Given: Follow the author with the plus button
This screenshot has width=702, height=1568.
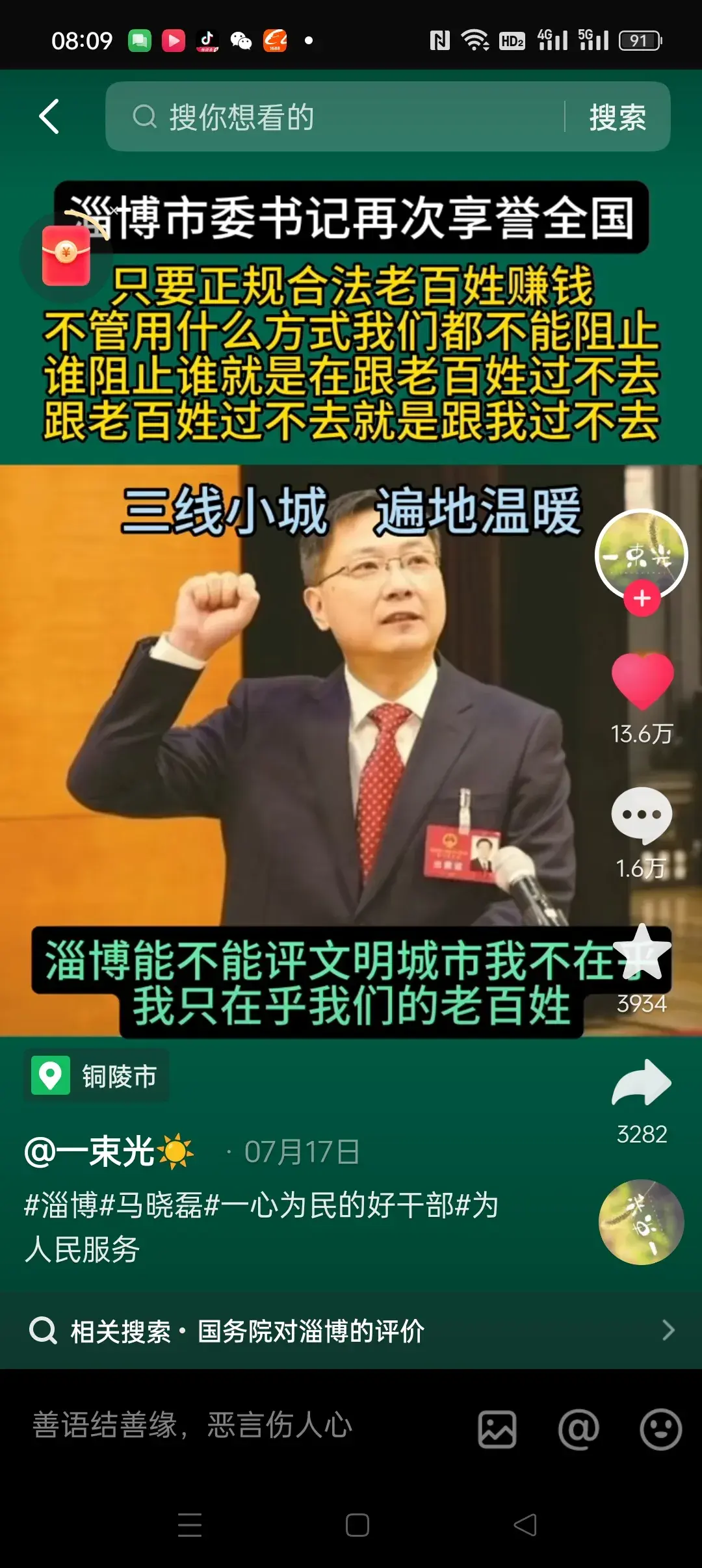Looking at the screenshot, I should pyautogui.click(x=642, y=598).
